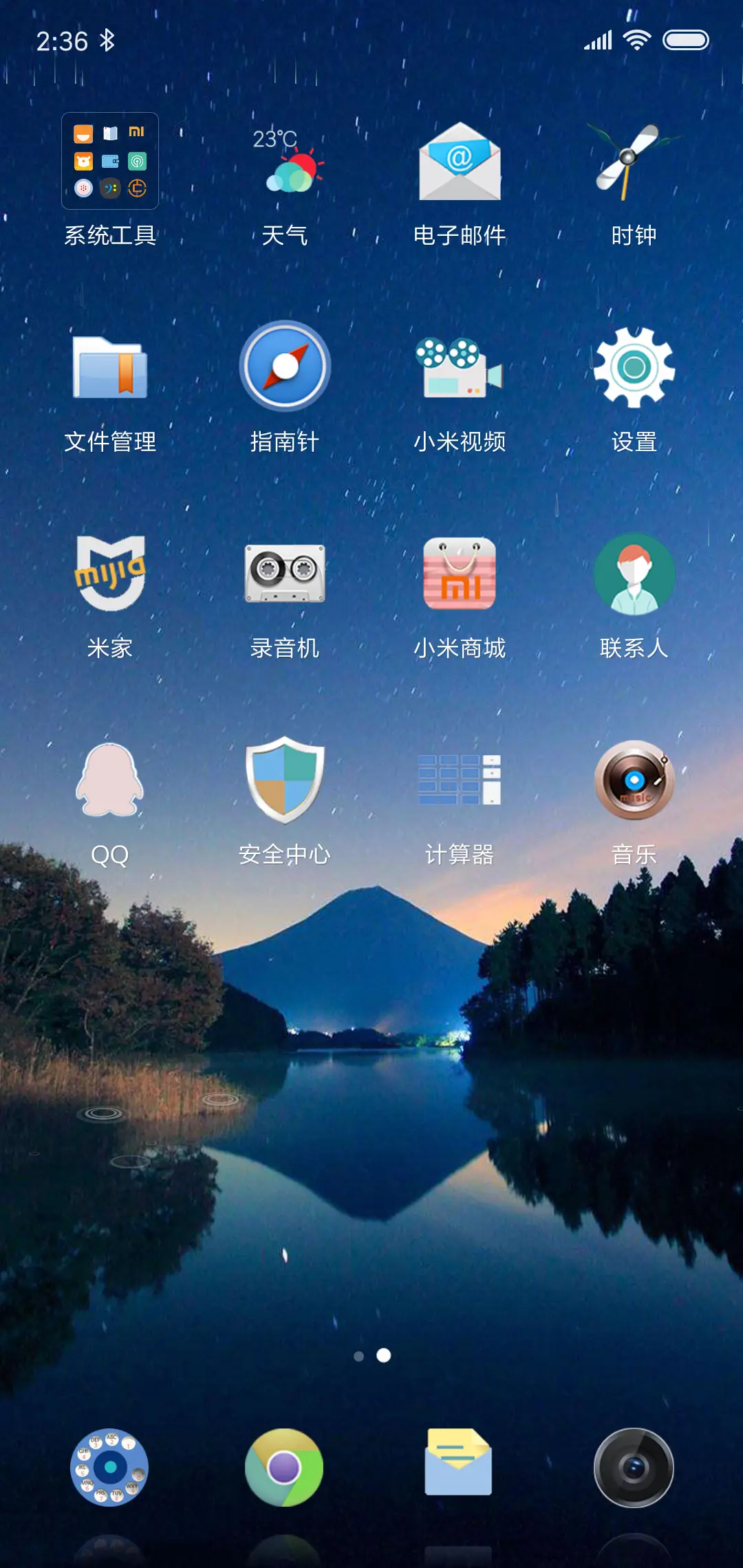The image size is (743, 1568).
Task: Open the messaging app in the dock
Action: point(459,1467)
